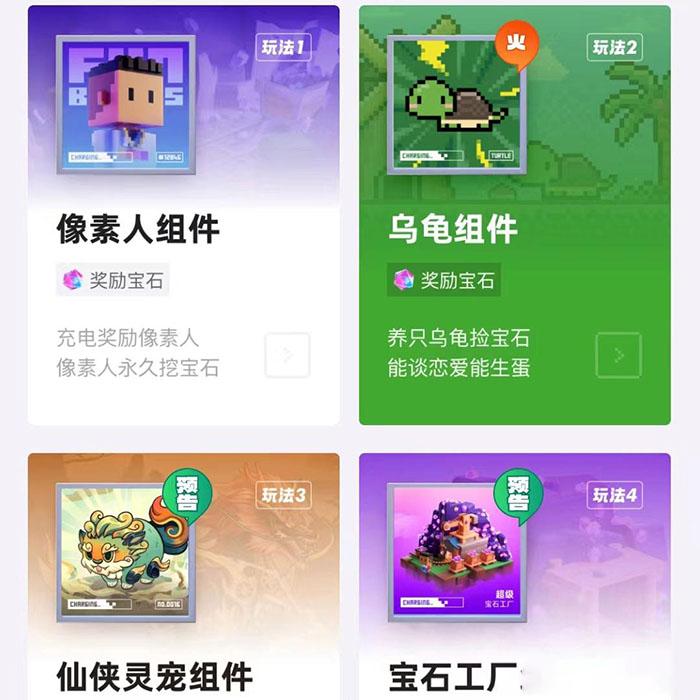This screenshot has height=700, width=700.
Task: Tap the arrow button on 乌龟组件
Action: [618, 355]
